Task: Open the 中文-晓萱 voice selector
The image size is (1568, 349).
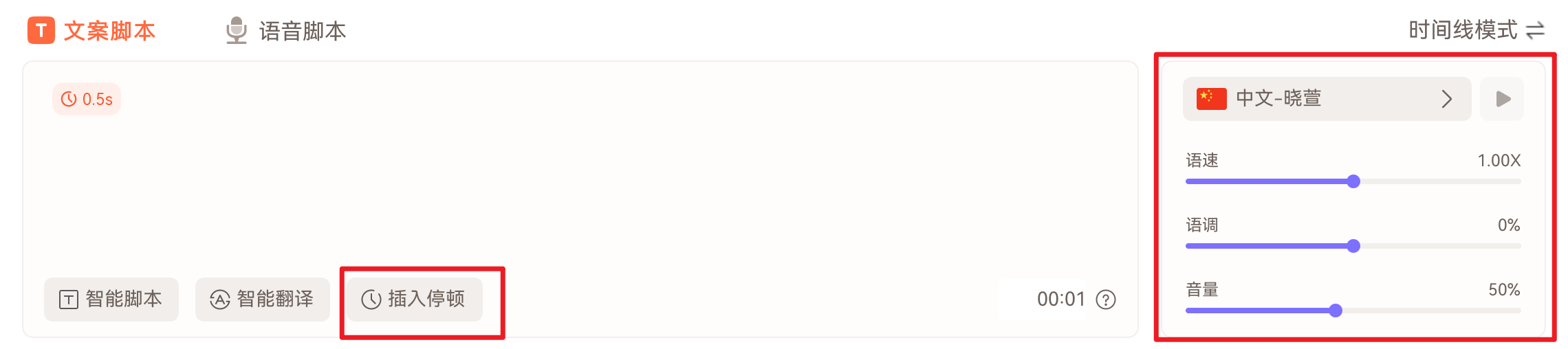Action: tap(1326, 99)
